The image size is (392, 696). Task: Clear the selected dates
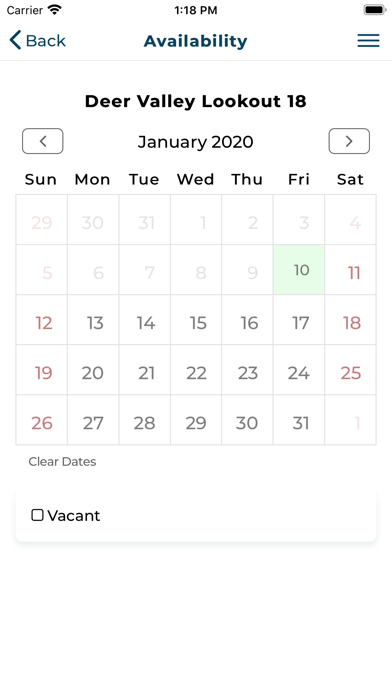point(62,462)
